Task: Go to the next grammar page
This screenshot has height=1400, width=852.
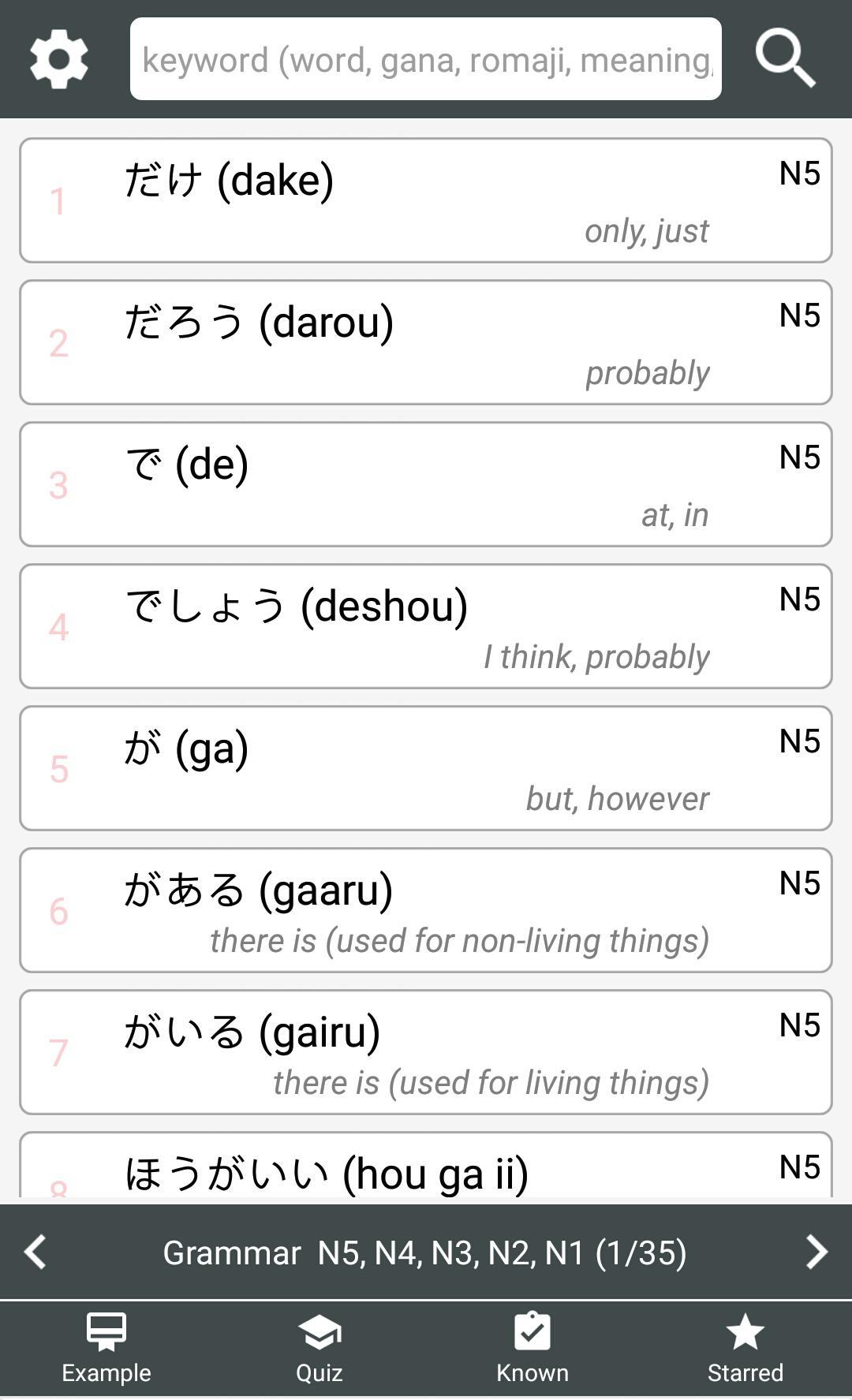Action: coord(816,1252)
